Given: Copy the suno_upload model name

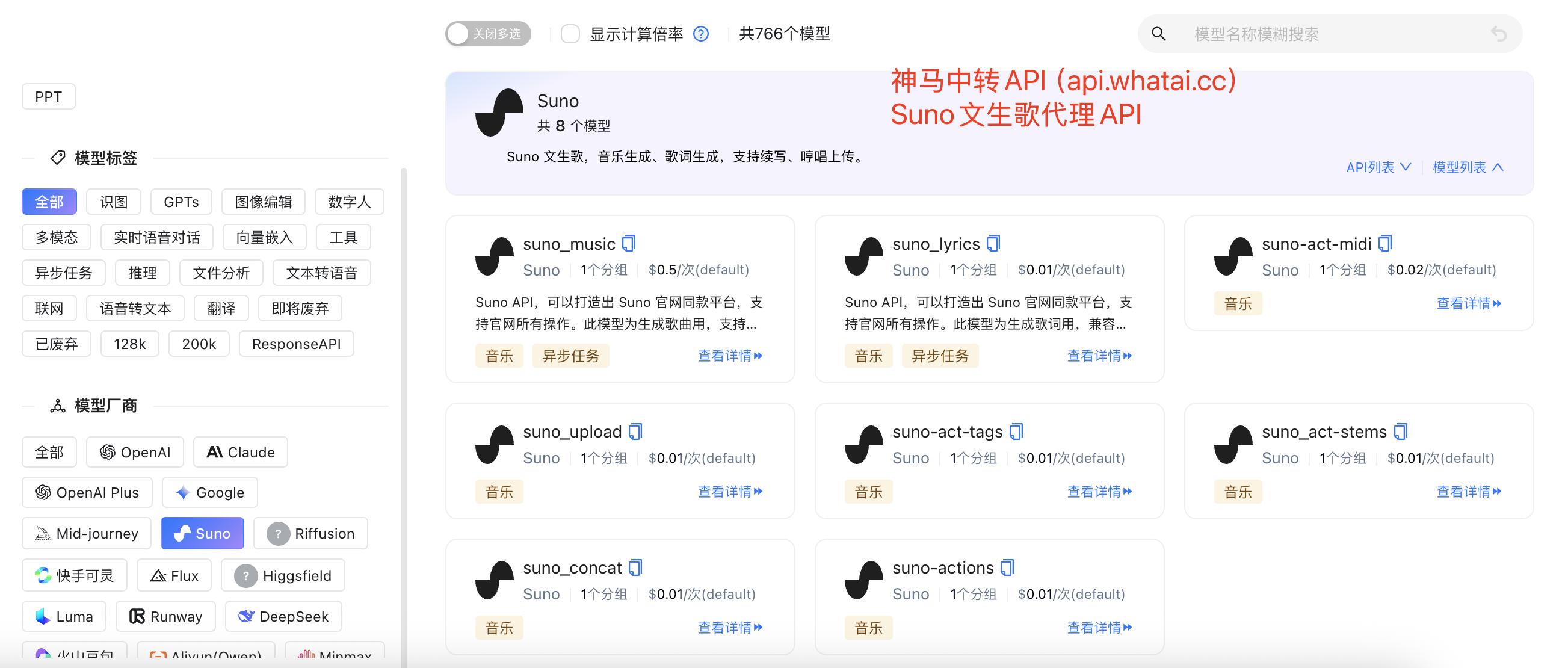Looking at the screenshot, I should click(x=635, y=431).
